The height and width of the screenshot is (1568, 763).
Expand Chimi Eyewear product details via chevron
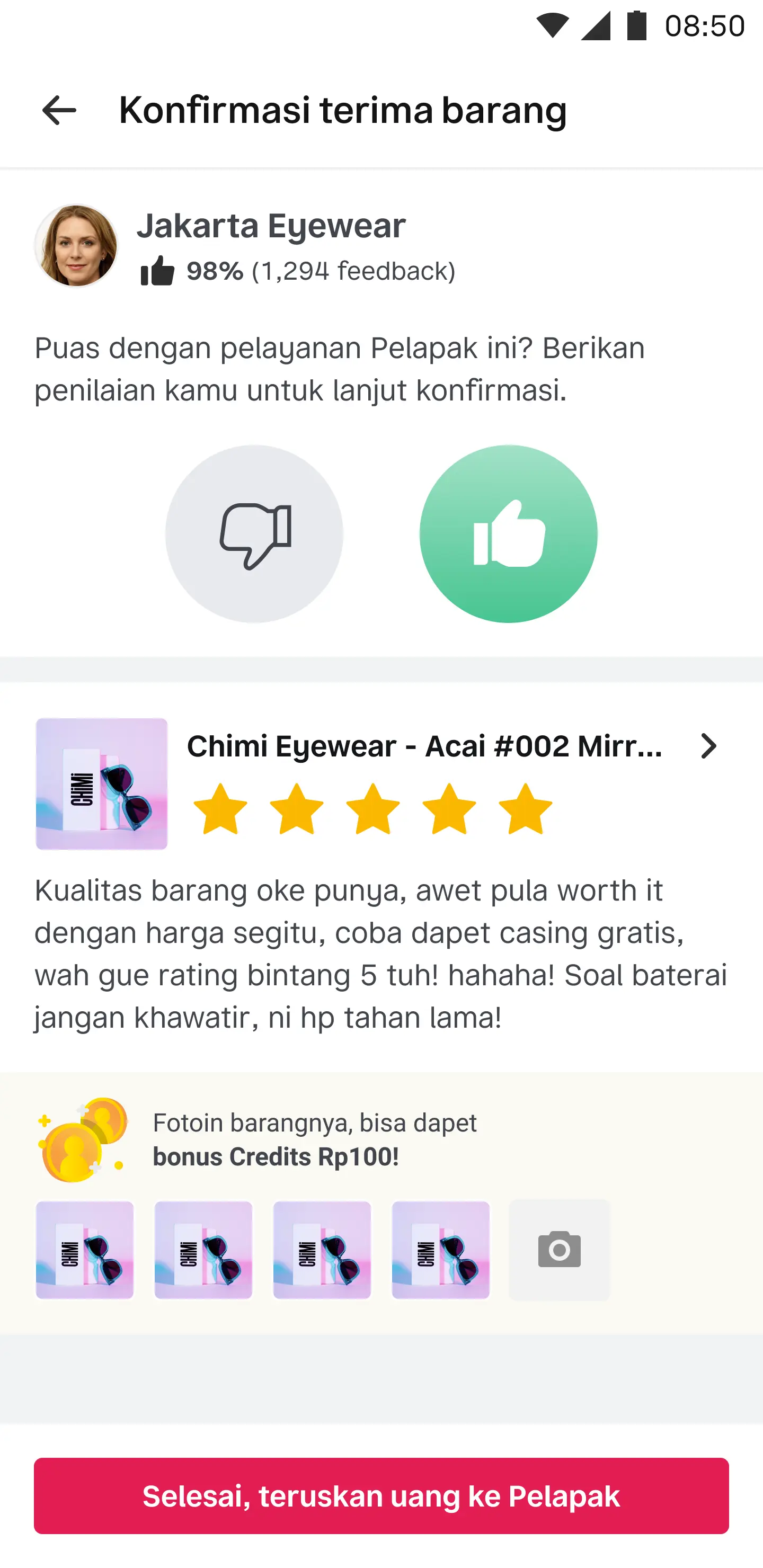coord(709,747)
